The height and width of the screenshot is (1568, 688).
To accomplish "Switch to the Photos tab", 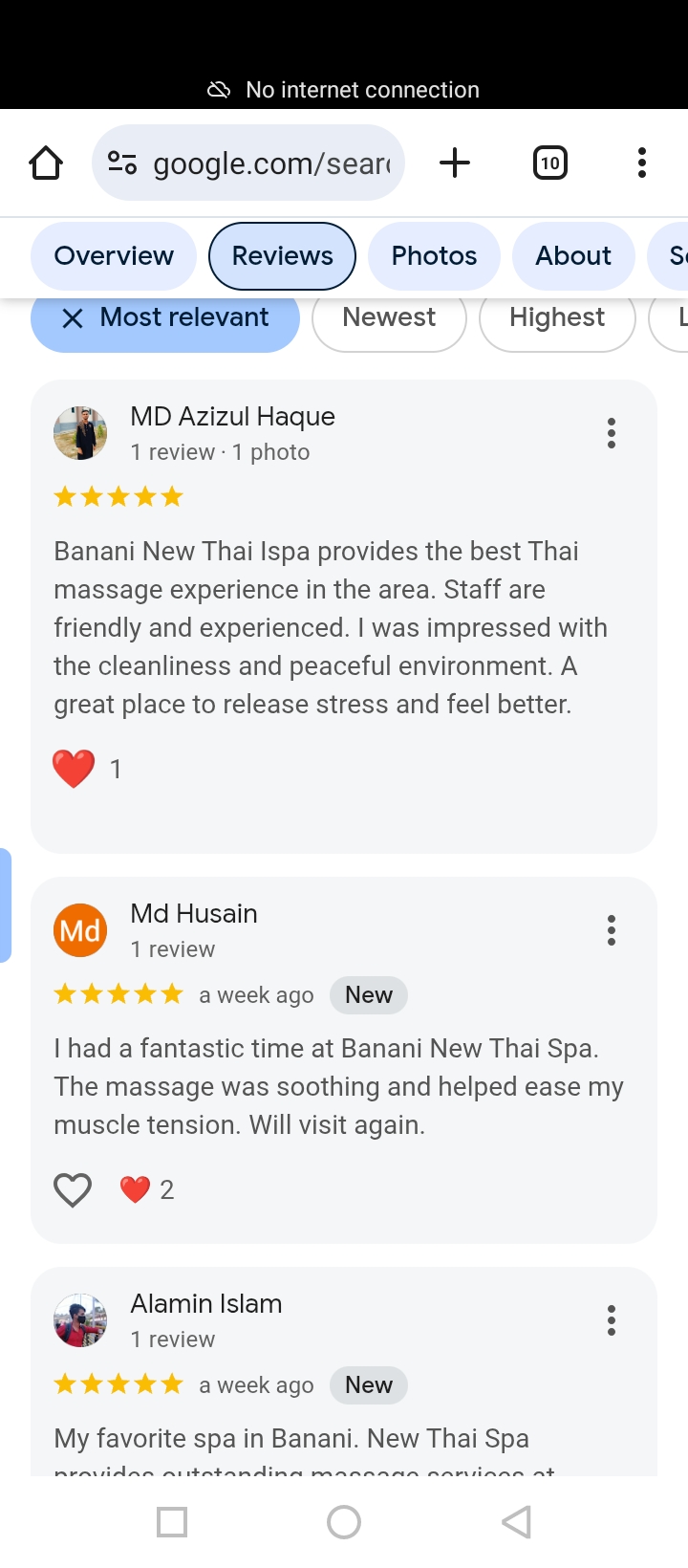I will point(434,256).
